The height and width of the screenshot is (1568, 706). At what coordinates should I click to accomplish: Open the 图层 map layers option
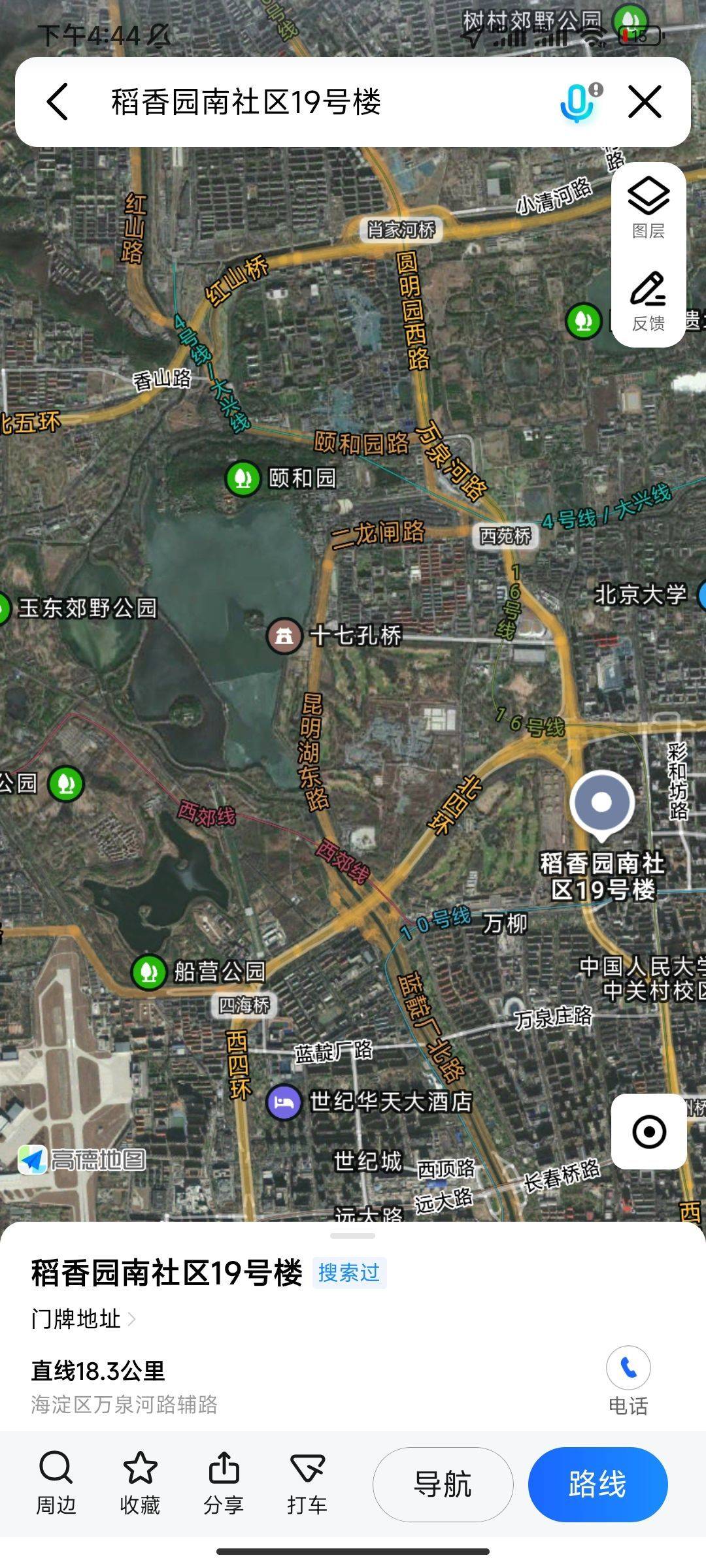(648, 207)
